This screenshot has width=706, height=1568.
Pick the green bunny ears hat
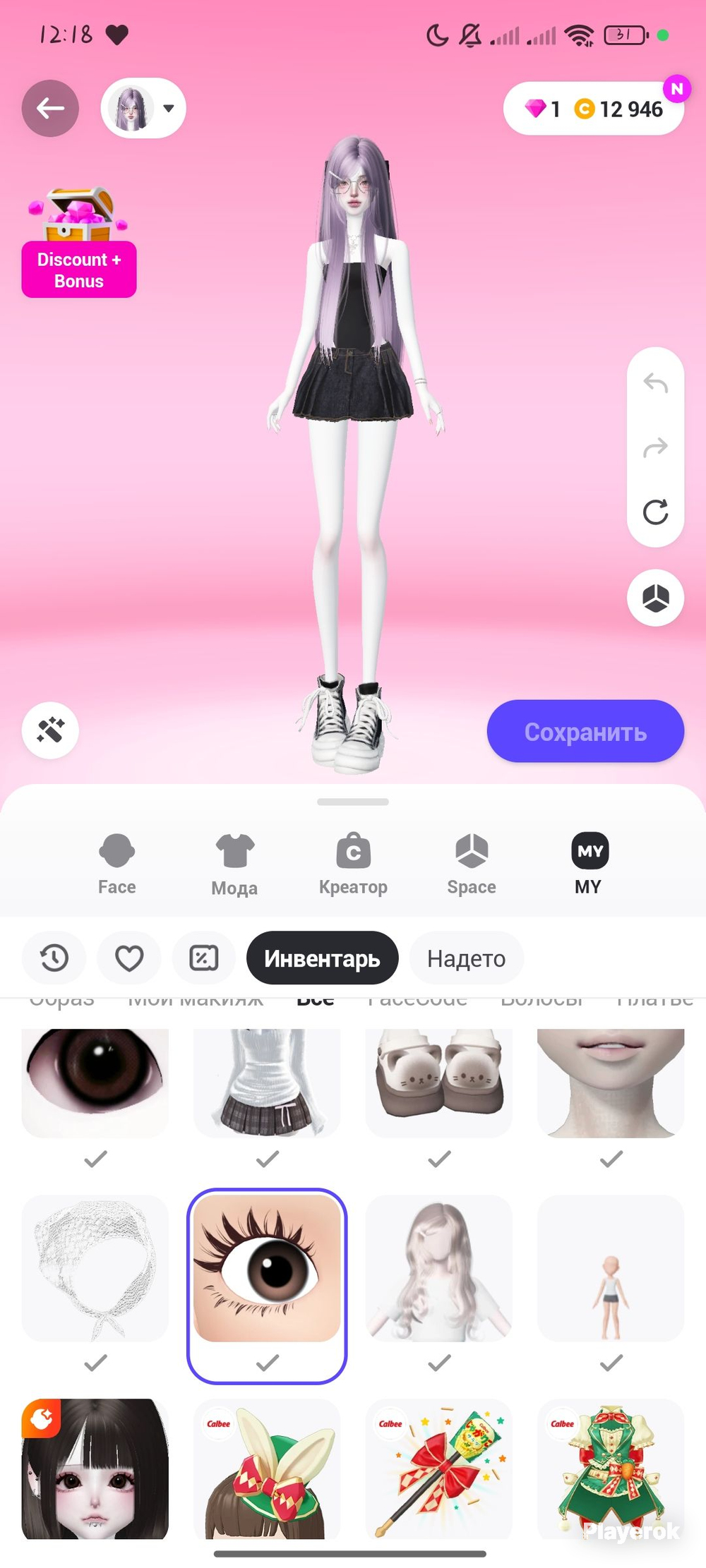[x=267, y=1468]
